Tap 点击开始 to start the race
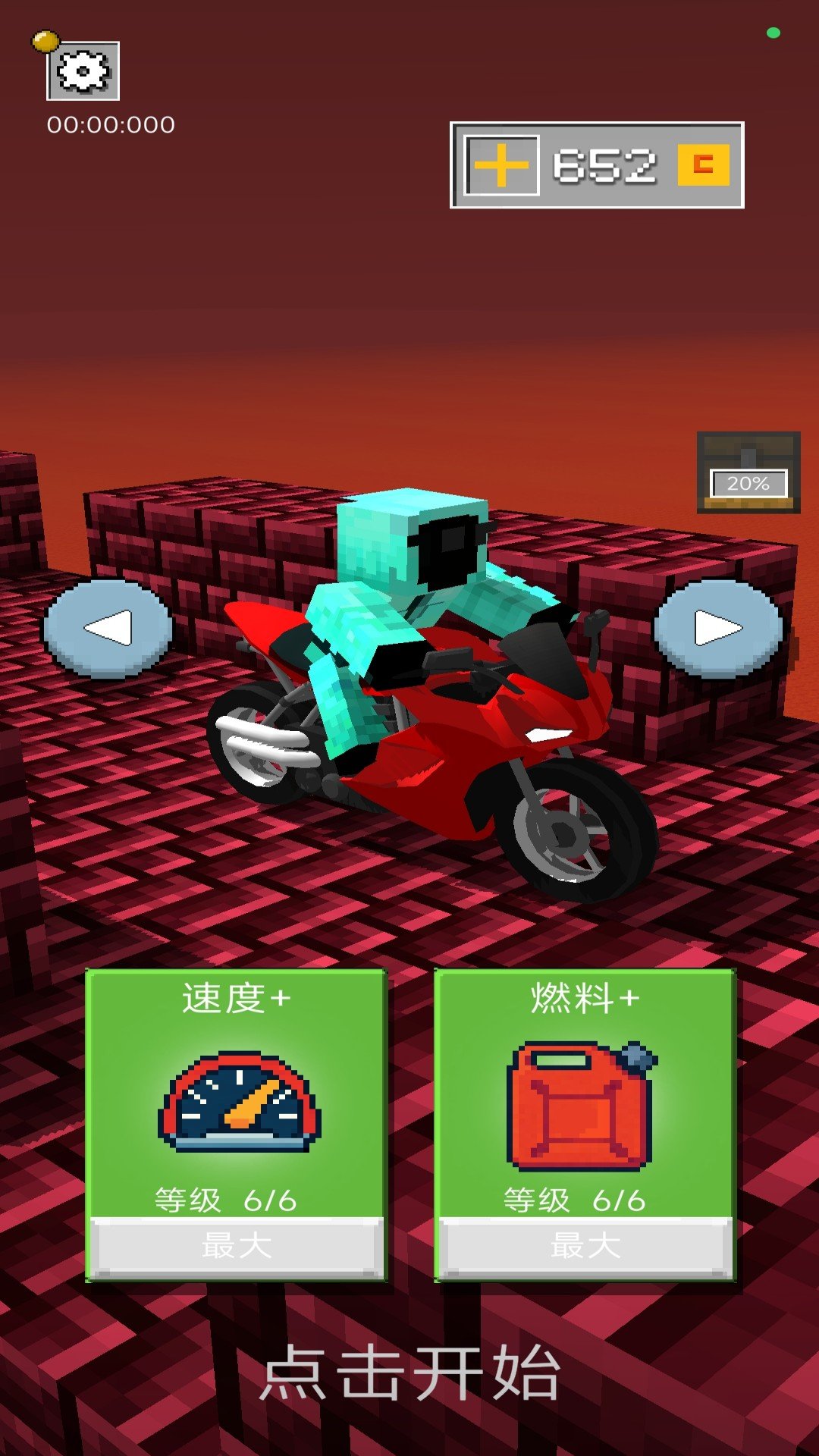 pyautogui.click(x=409, y=1373)
